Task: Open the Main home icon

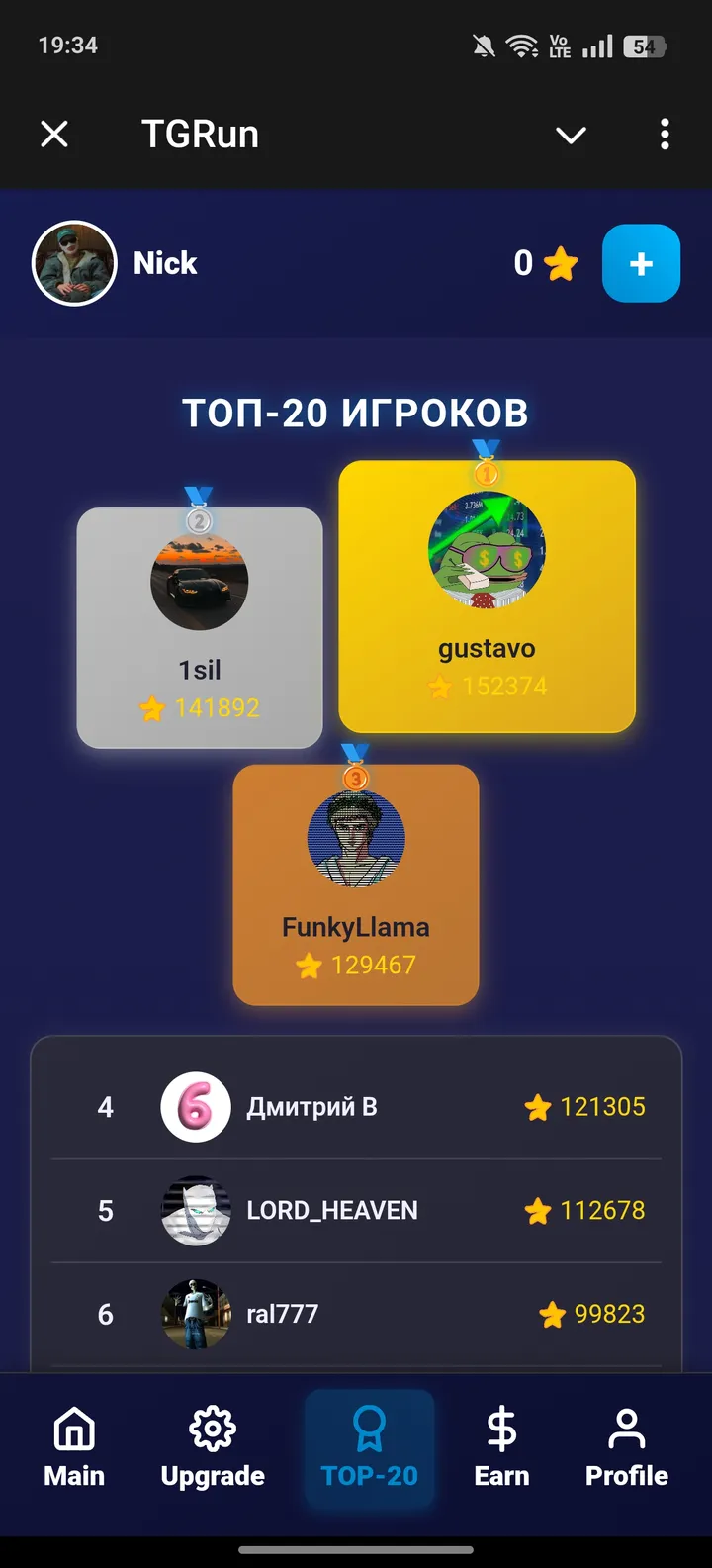Action: coord(73,1429)
